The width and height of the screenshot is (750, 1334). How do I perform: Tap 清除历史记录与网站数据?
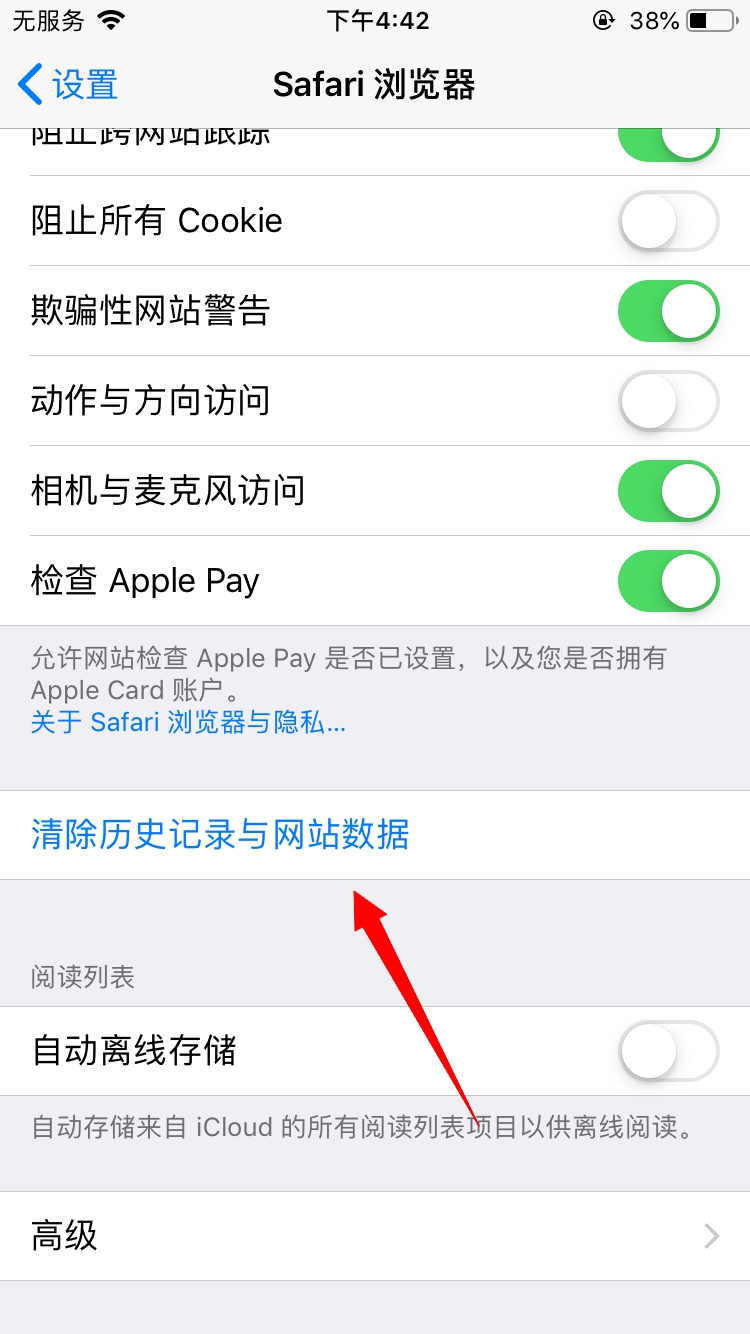point(375,835)
